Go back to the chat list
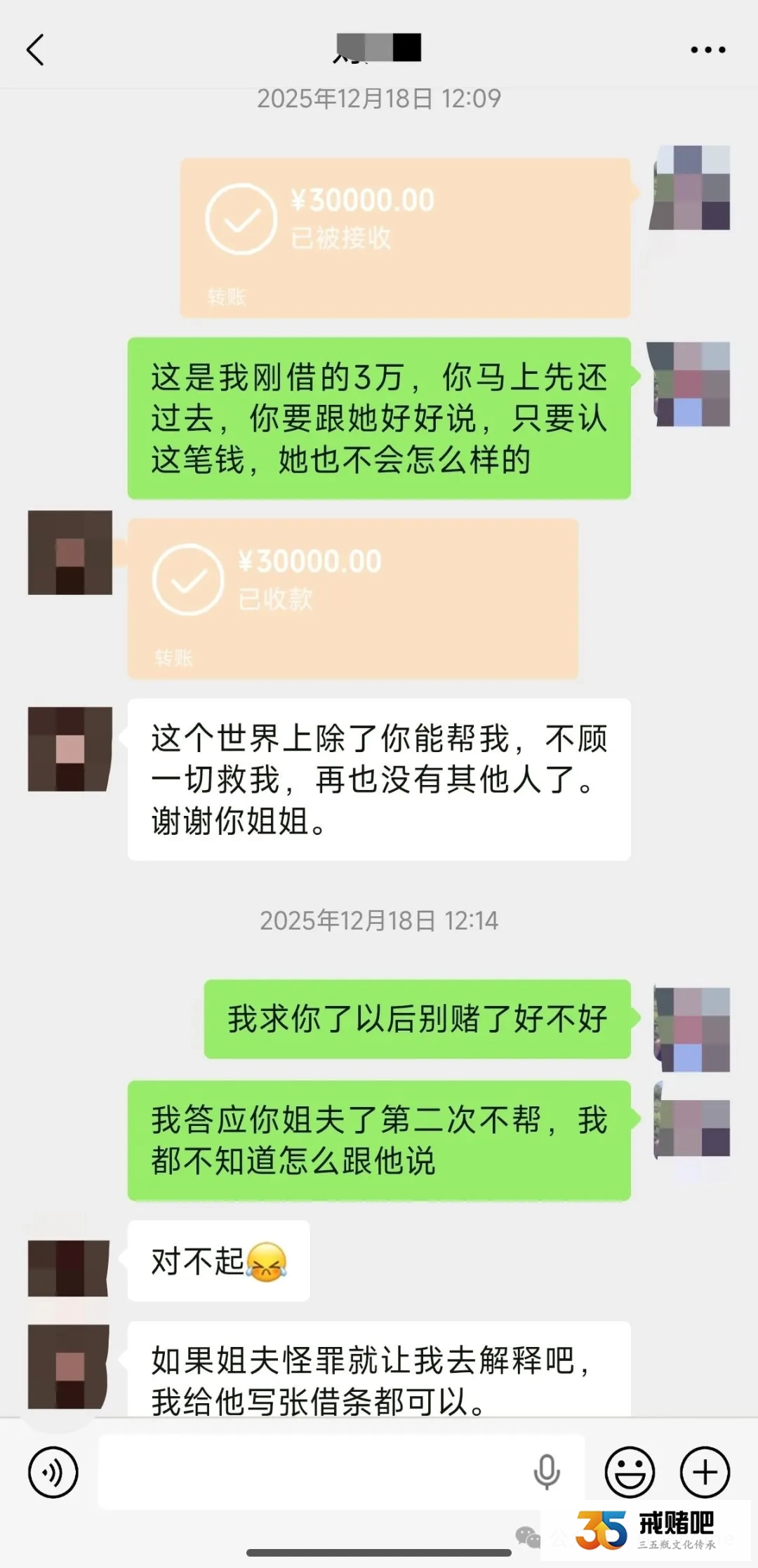 pos(35,50)
